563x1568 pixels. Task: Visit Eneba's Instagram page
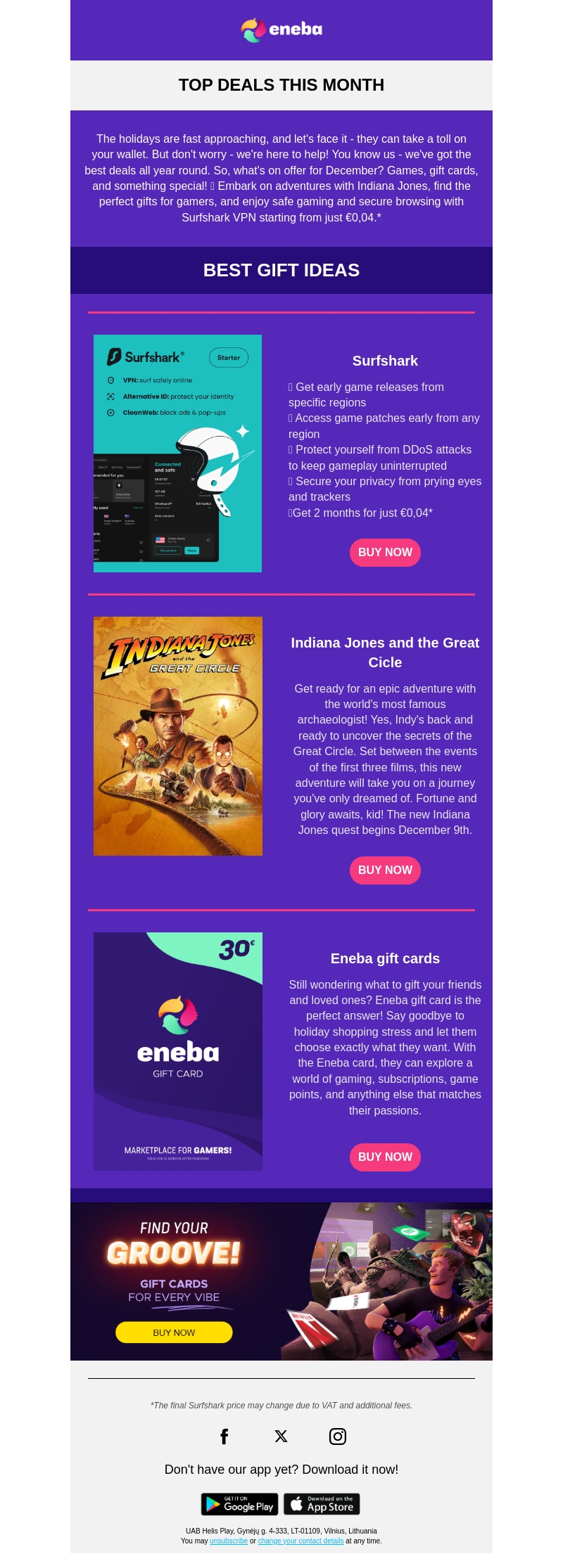(338, 1437)
